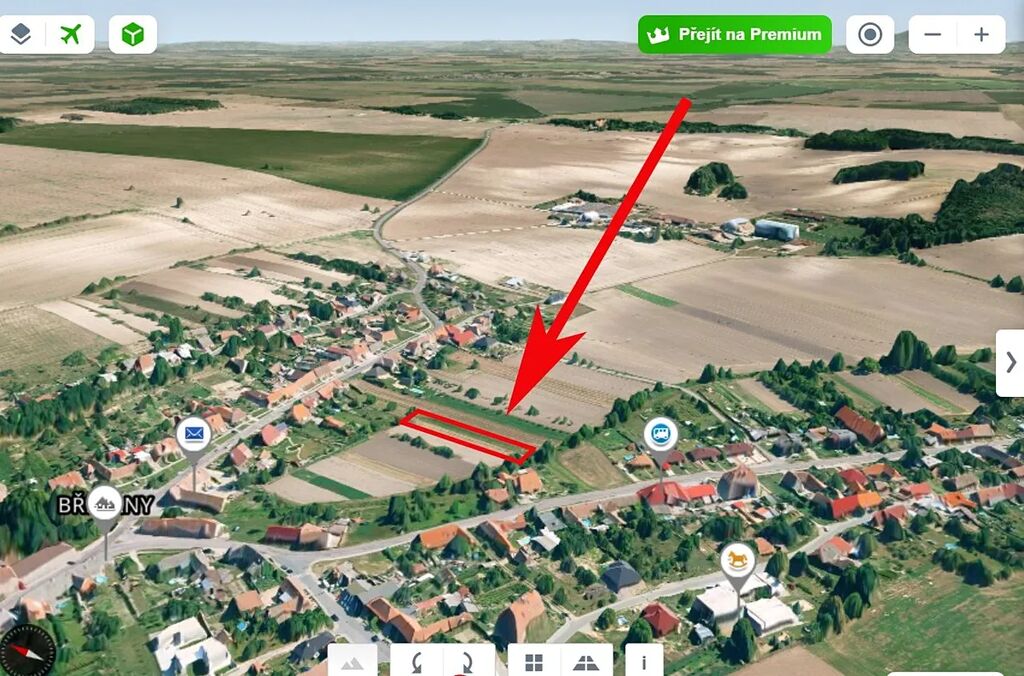This screenshot has width=1024, height=676.
Task: Open the bus stop map marker
Action: click(660, 434)
